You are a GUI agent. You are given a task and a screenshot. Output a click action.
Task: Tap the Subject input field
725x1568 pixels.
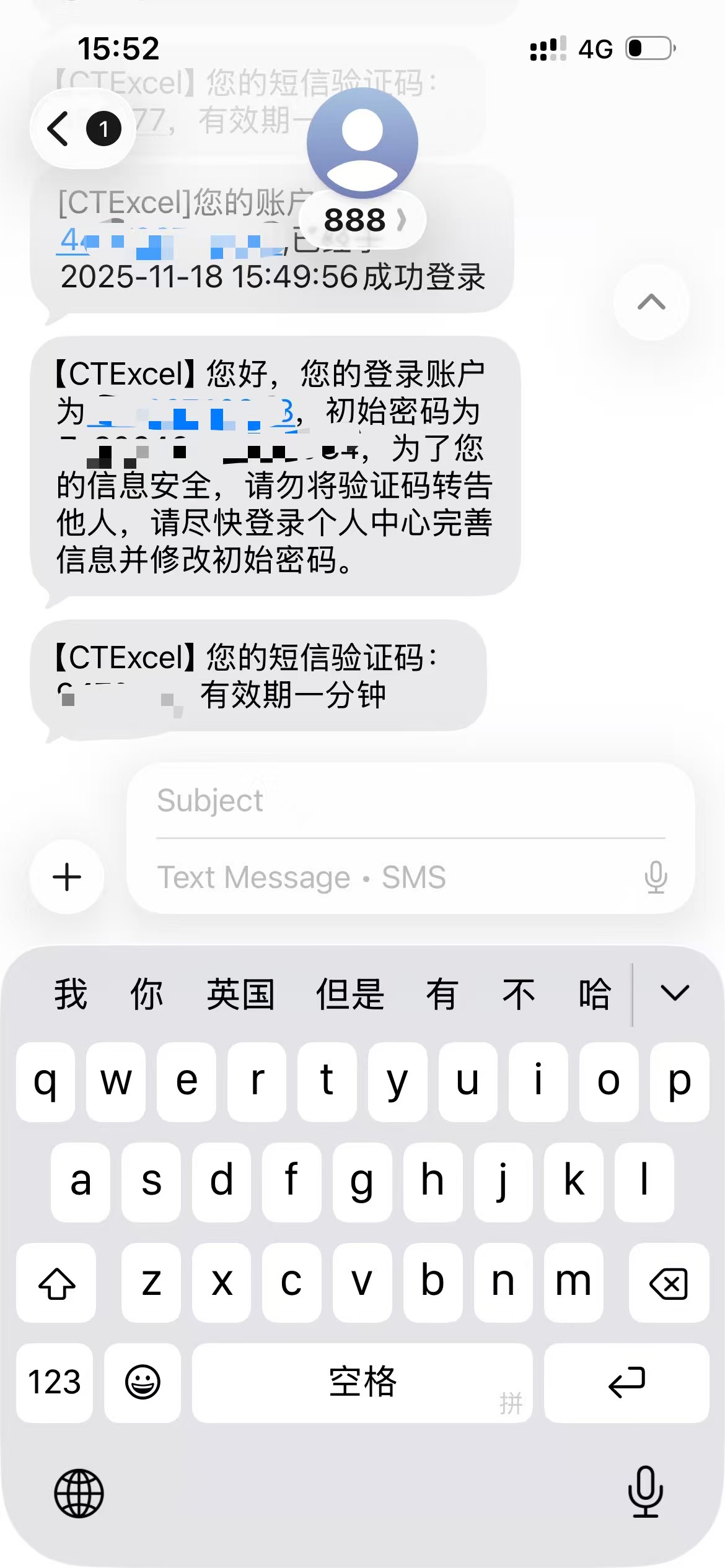pos(409,800)
